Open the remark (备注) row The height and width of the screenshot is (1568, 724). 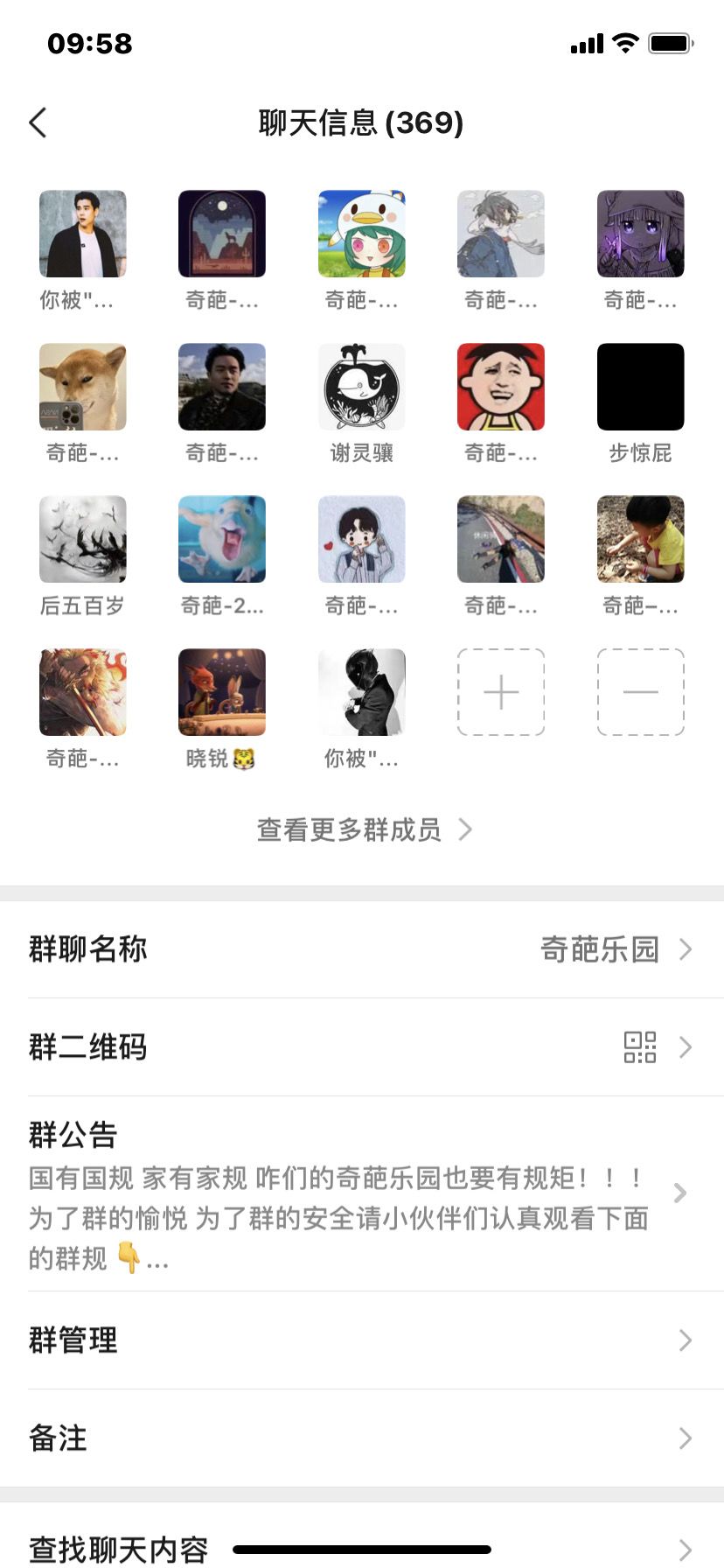(362, 1438)
